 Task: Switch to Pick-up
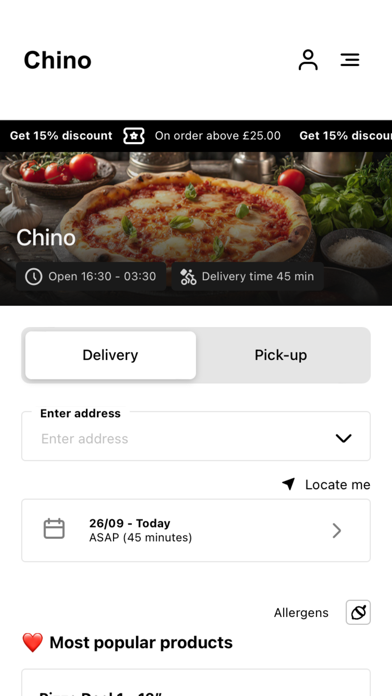281,355
